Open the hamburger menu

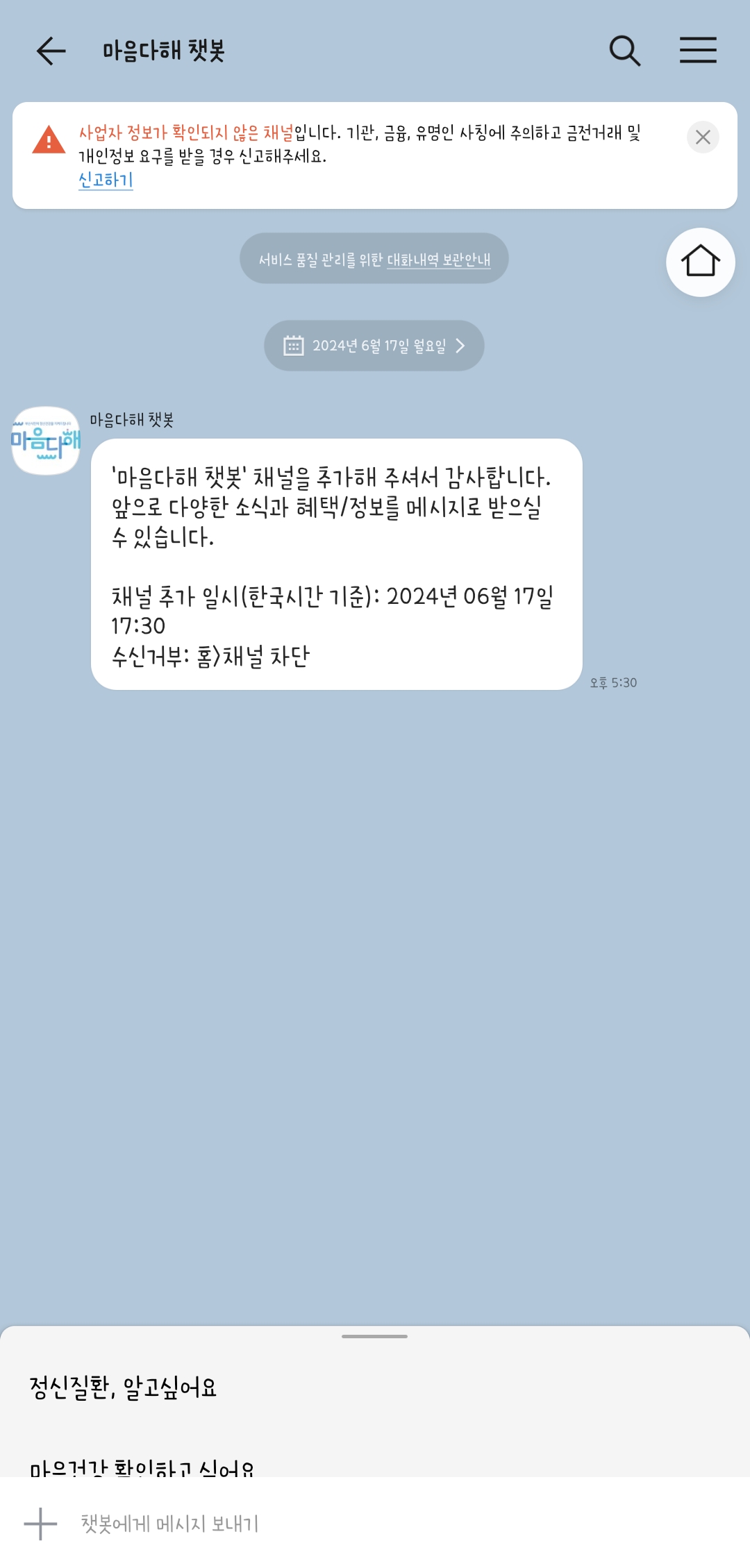698,51
